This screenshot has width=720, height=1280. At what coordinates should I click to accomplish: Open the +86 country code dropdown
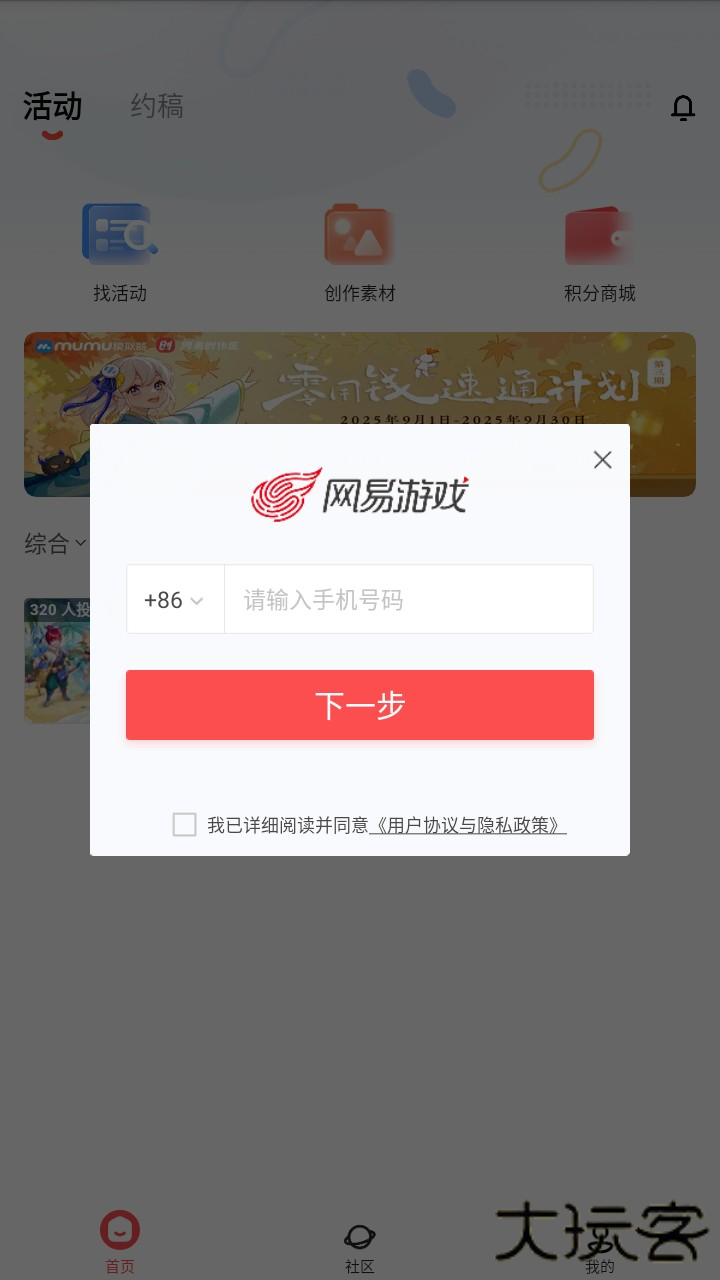pos(175,599)
